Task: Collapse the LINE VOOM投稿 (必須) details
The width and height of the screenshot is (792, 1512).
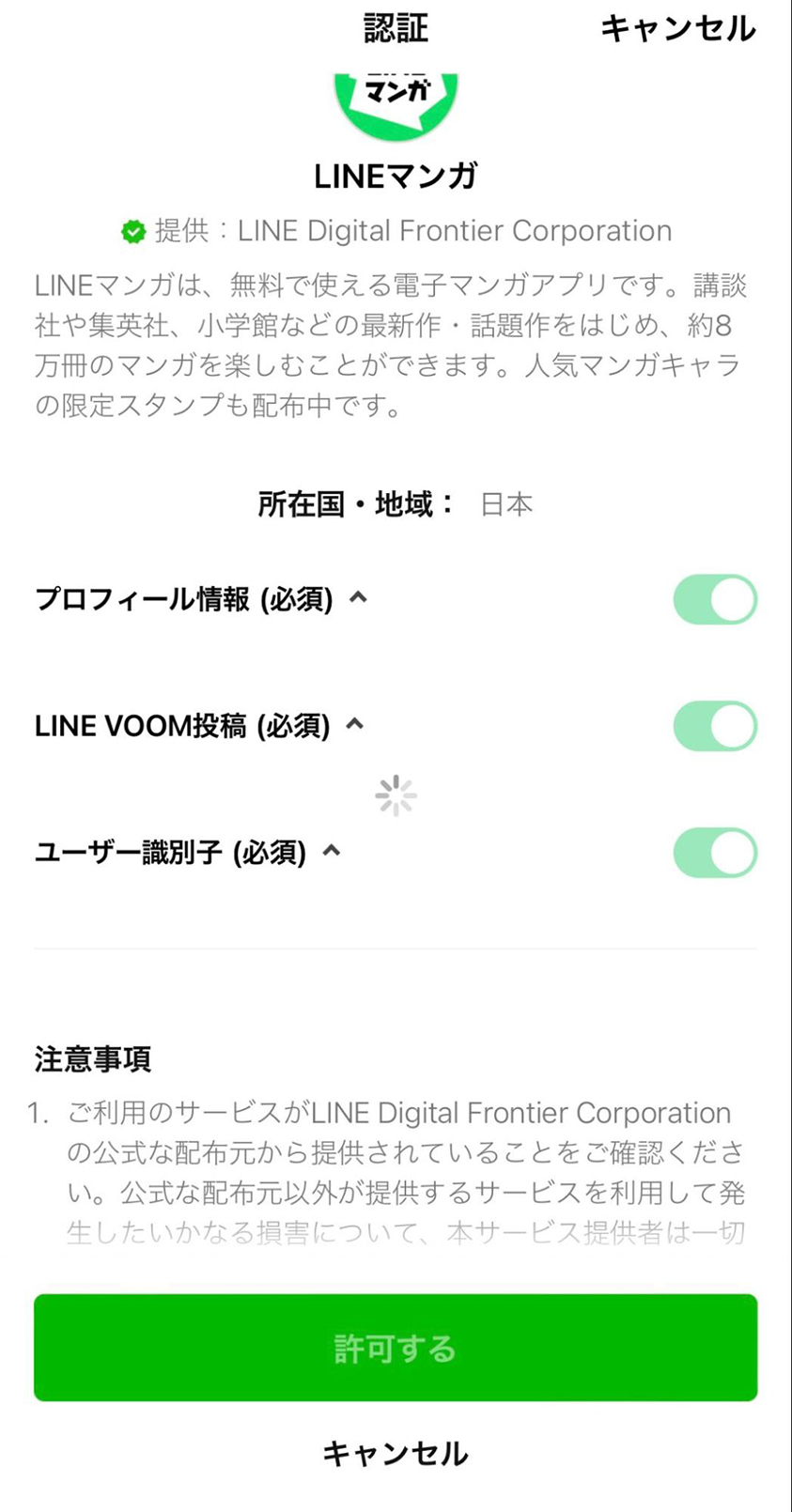Action: click(355, 724)
